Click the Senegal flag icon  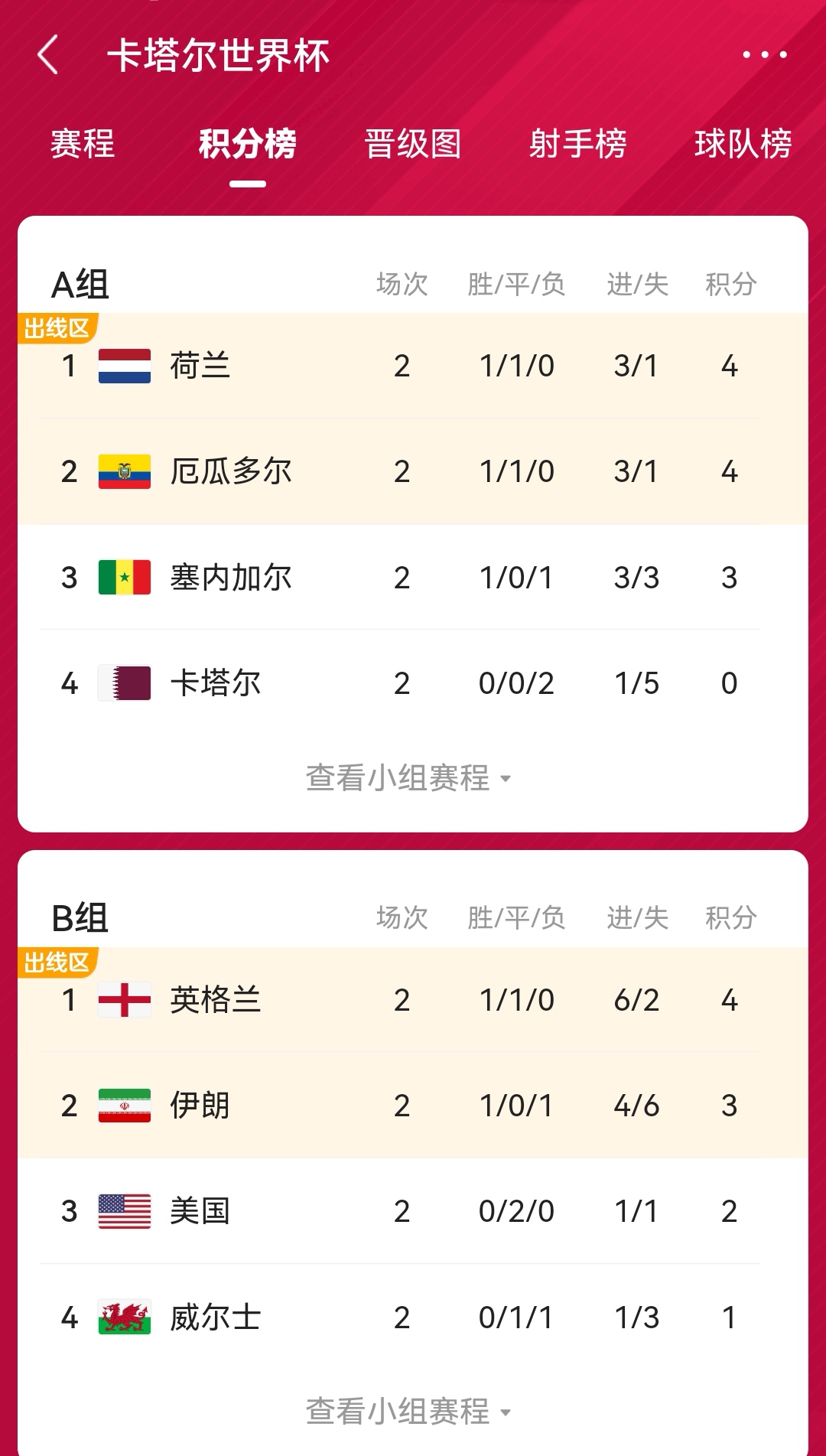(x=126, y=578)
